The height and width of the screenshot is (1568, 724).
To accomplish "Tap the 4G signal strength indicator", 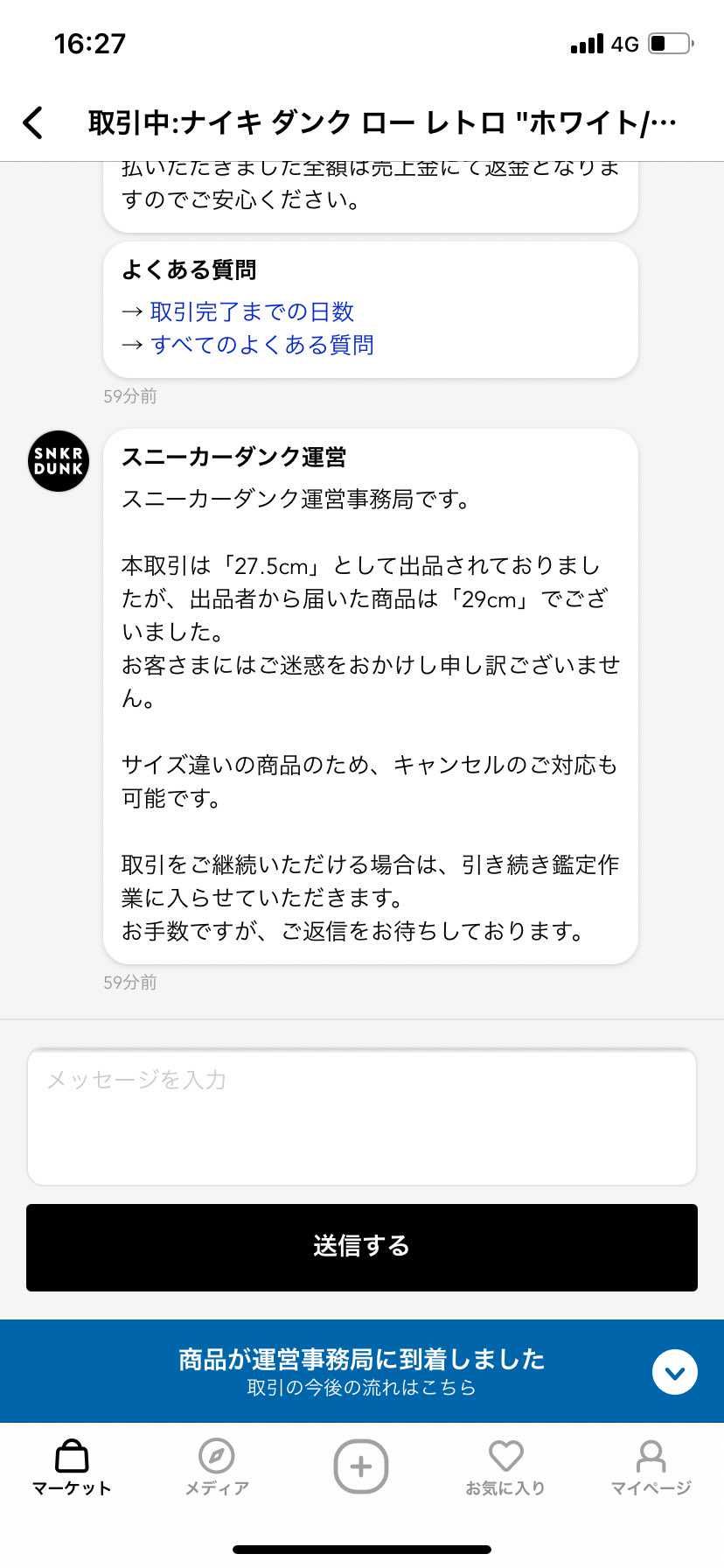I will click(x=588, y=42).
